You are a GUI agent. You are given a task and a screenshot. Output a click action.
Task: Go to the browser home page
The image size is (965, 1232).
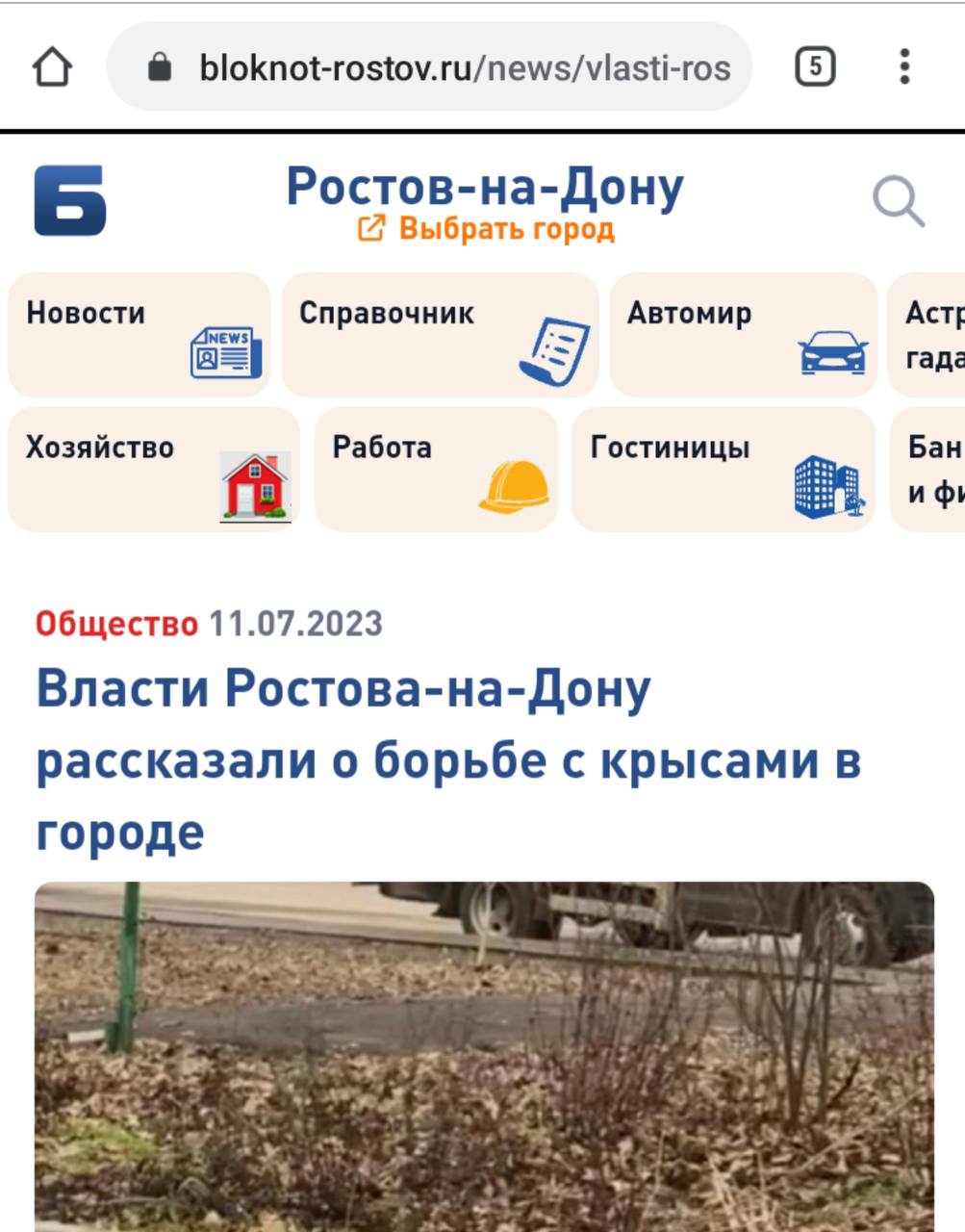[53, 67]
